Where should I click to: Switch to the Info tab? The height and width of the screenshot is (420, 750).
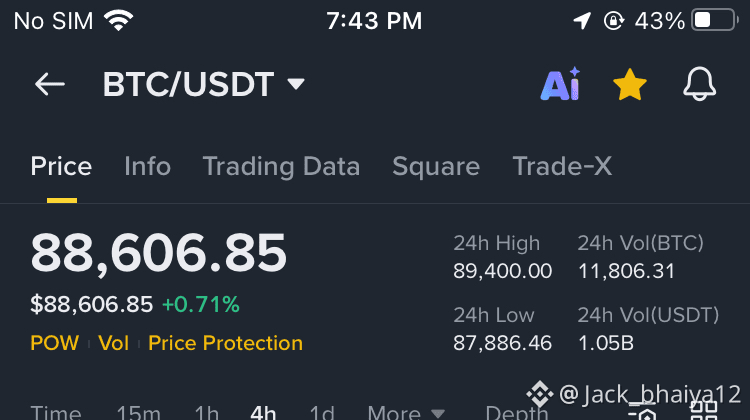[x=147, y=166]
